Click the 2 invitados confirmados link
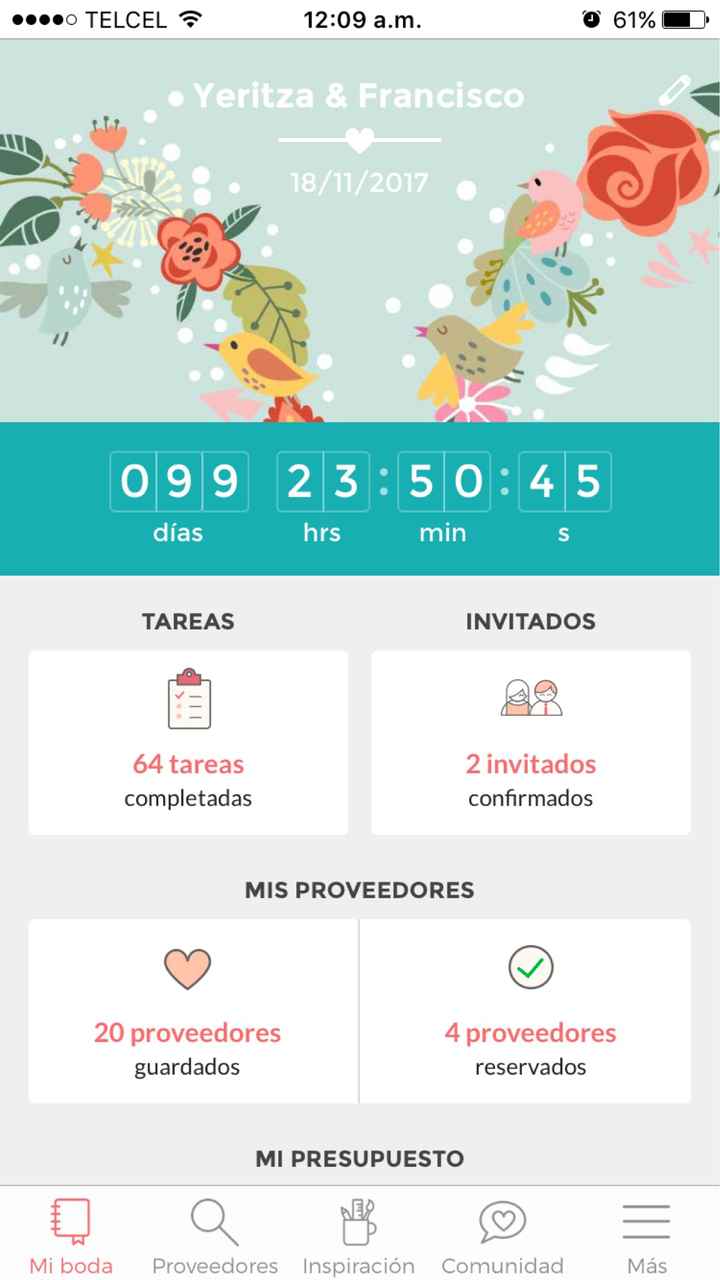This screenshot has height=1280, width=720. [529, 780]
